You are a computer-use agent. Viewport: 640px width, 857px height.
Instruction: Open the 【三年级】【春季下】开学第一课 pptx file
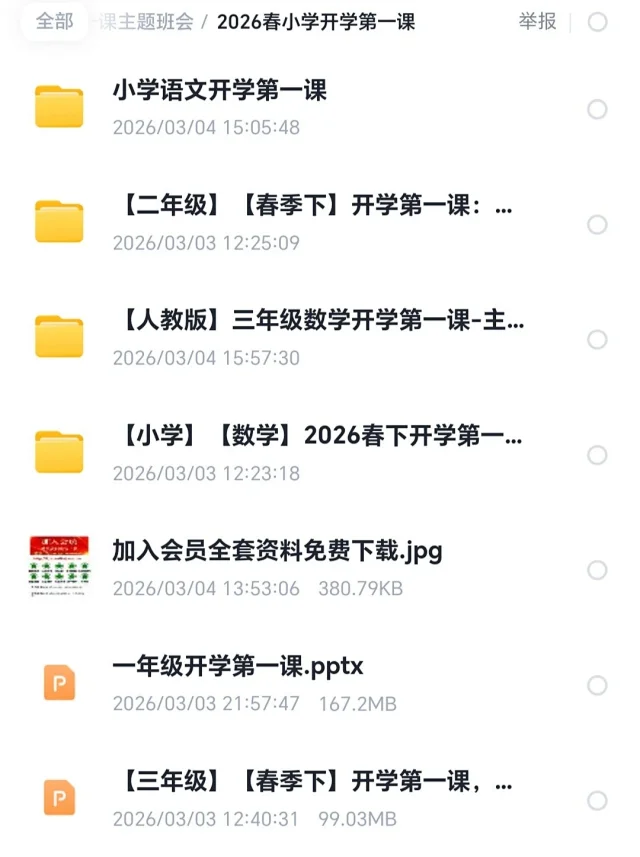click(x=315, y=782)
